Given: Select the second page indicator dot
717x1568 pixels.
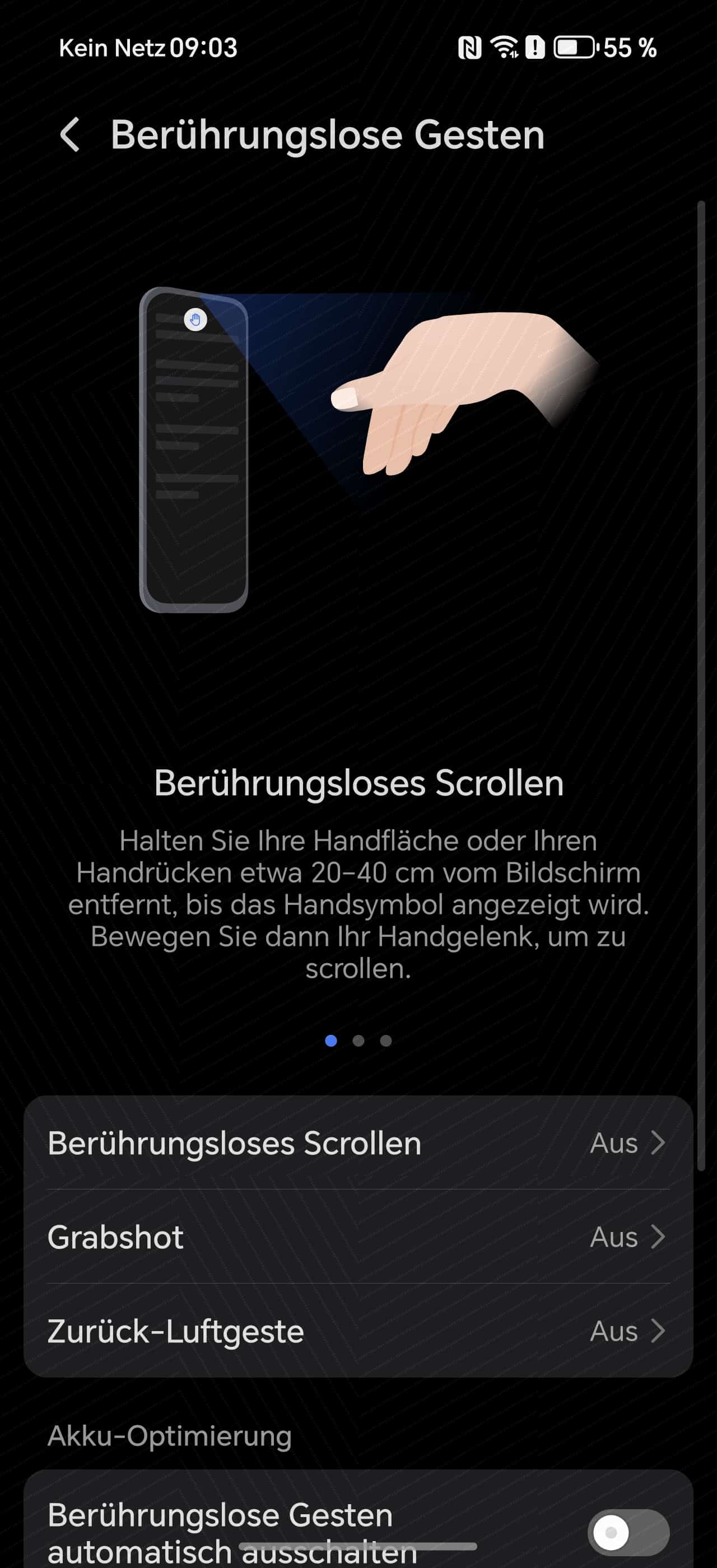Looking at the screenshot, I should (358, 1041).
